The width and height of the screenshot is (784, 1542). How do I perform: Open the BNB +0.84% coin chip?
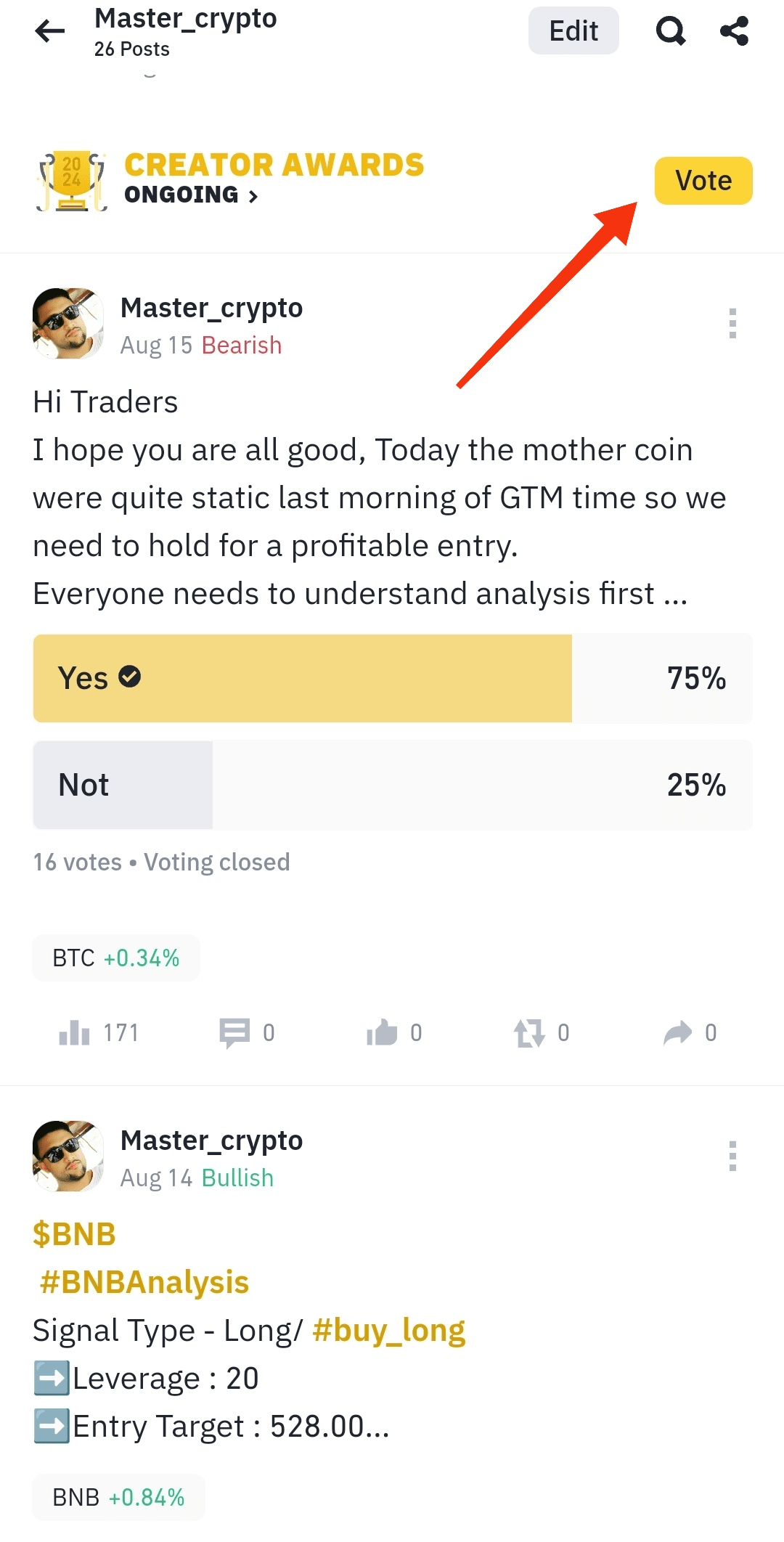click(118, 1497)
